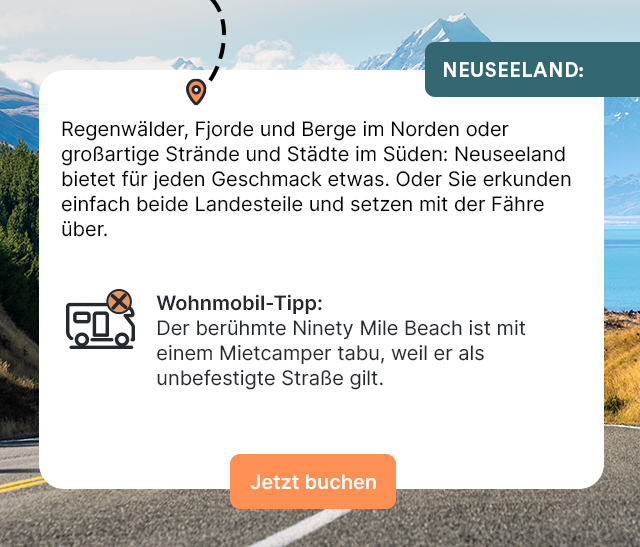Tap the Jetzt buchen button
The image size is (640, 547).
(x=313, y=482)
